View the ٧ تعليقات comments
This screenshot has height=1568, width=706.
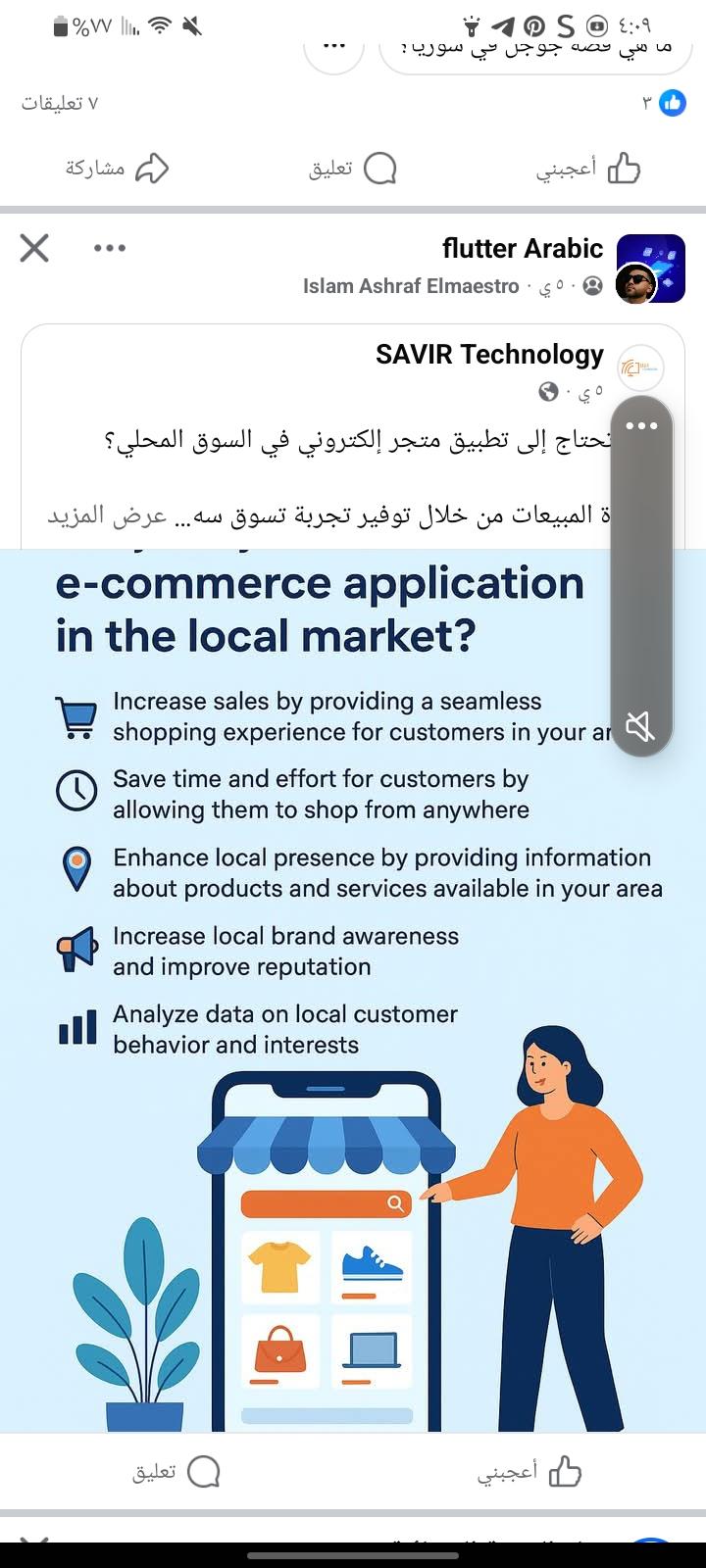pos(60,103)
